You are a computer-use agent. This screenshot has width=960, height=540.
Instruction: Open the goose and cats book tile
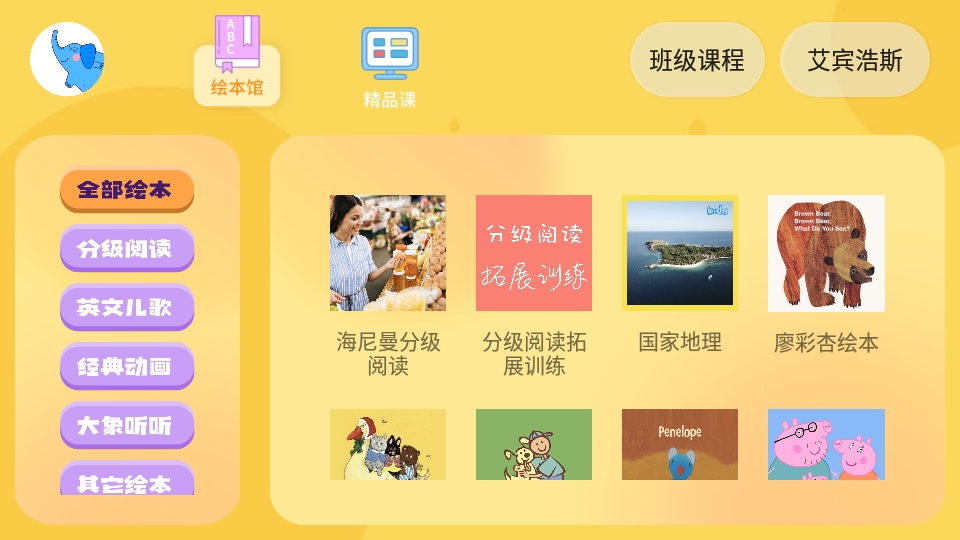point(388,445)
